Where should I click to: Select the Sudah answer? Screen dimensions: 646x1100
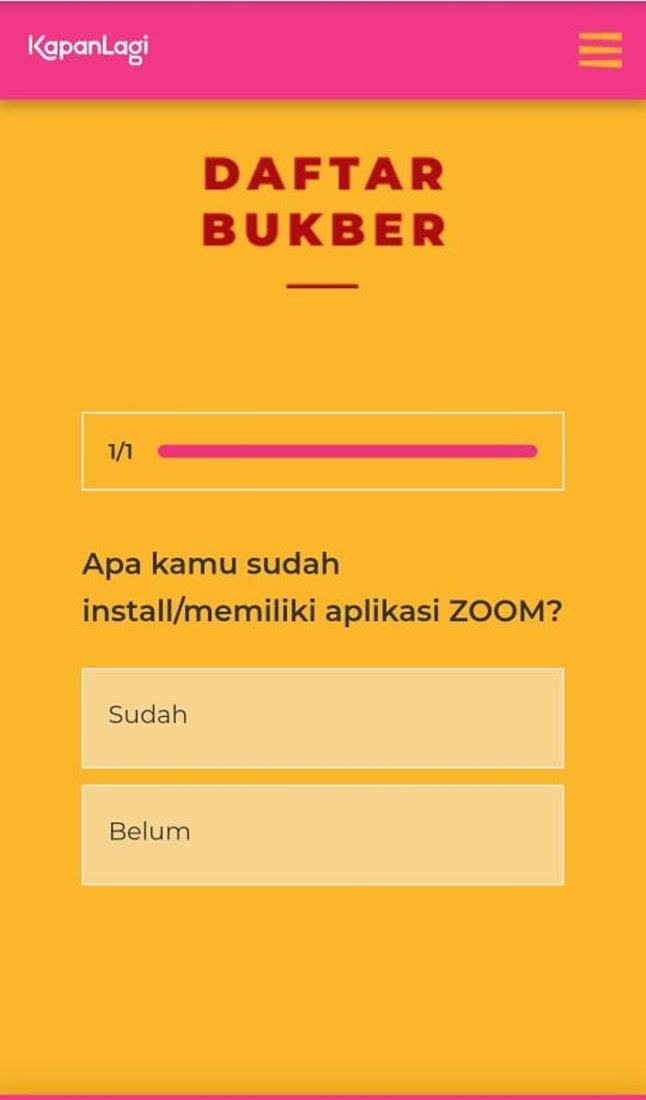(323, 718)
